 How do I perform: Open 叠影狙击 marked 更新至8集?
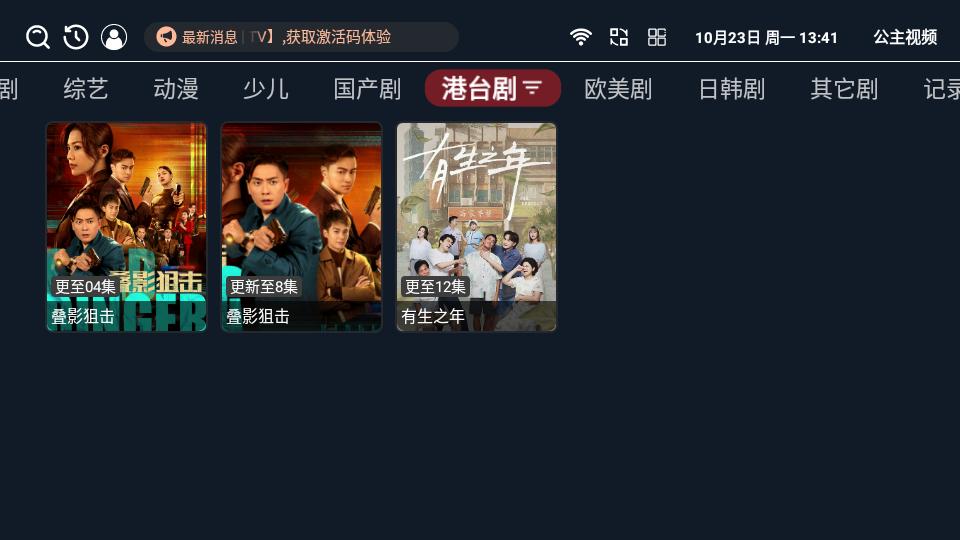pos(301,227)
